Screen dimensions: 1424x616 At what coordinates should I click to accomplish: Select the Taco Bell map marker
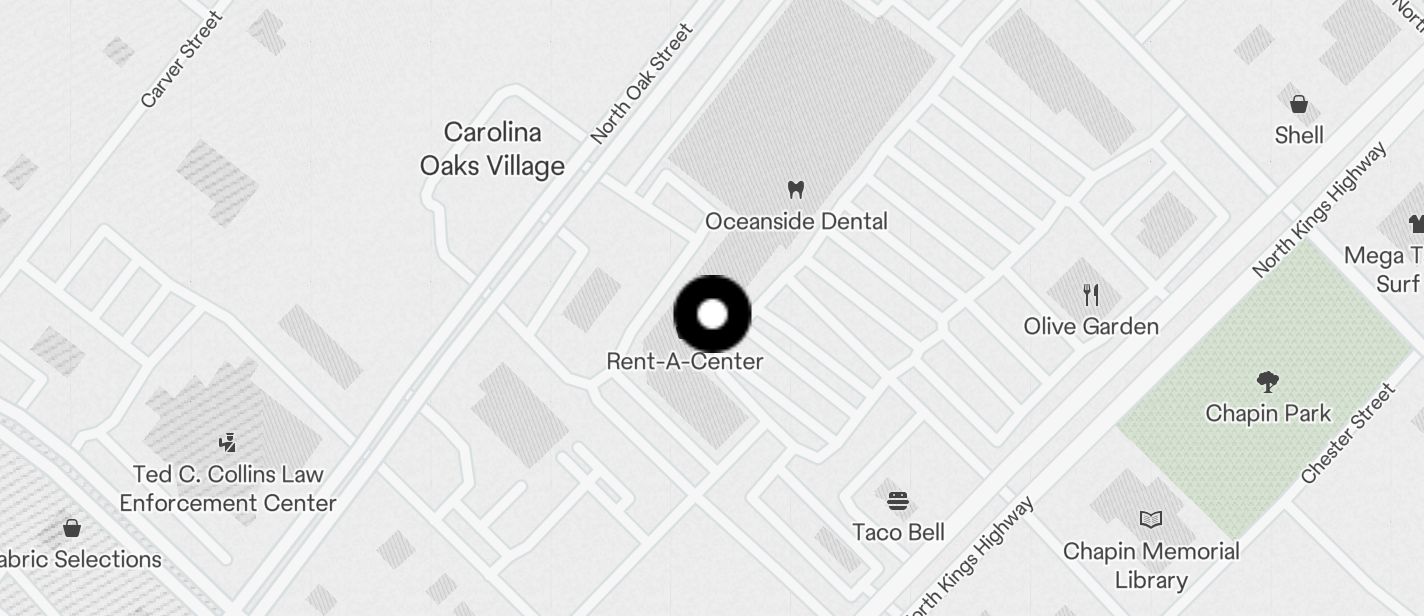pyautogui.click(x=897, y=501)
